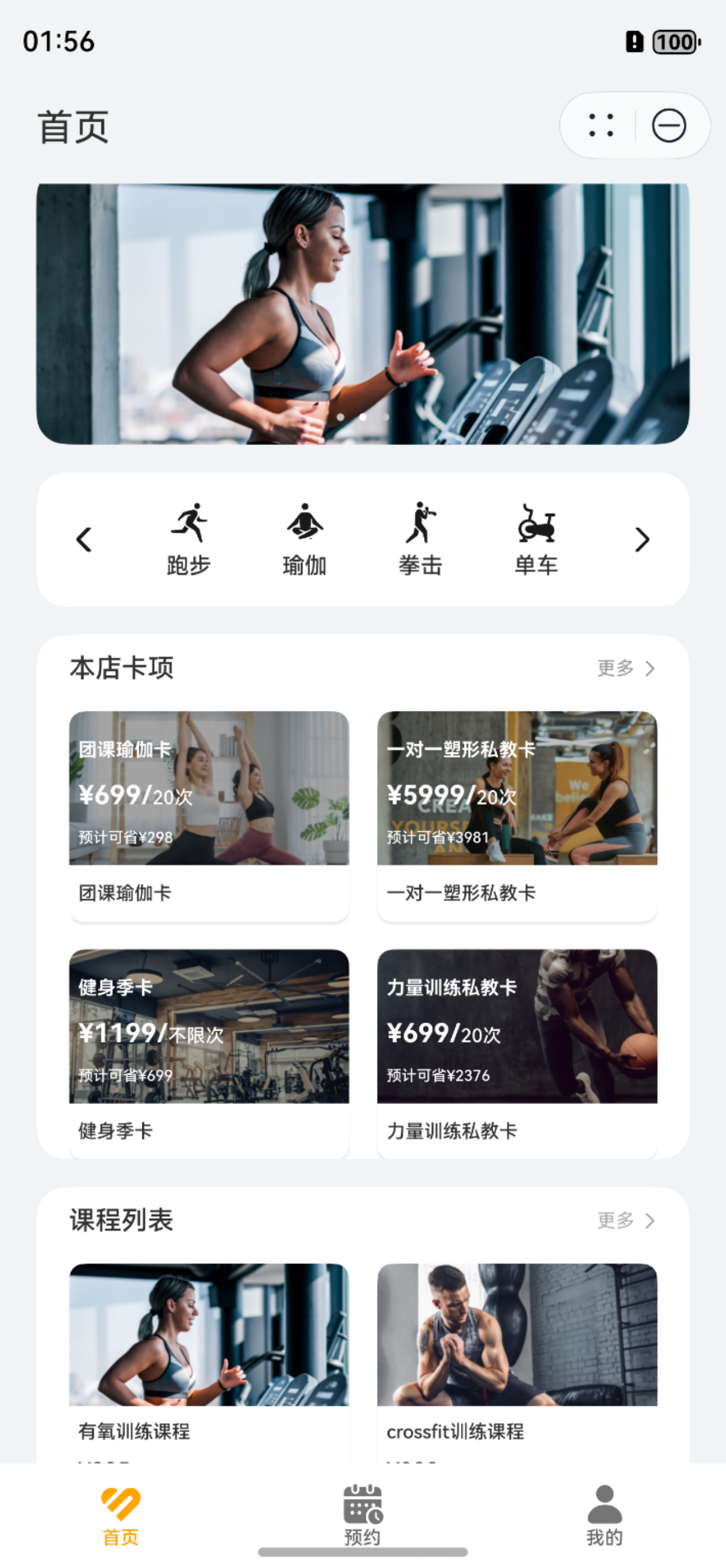726x1568 pixels.
Task: Open the crossfit训练课程 course
Action: 517,1362
